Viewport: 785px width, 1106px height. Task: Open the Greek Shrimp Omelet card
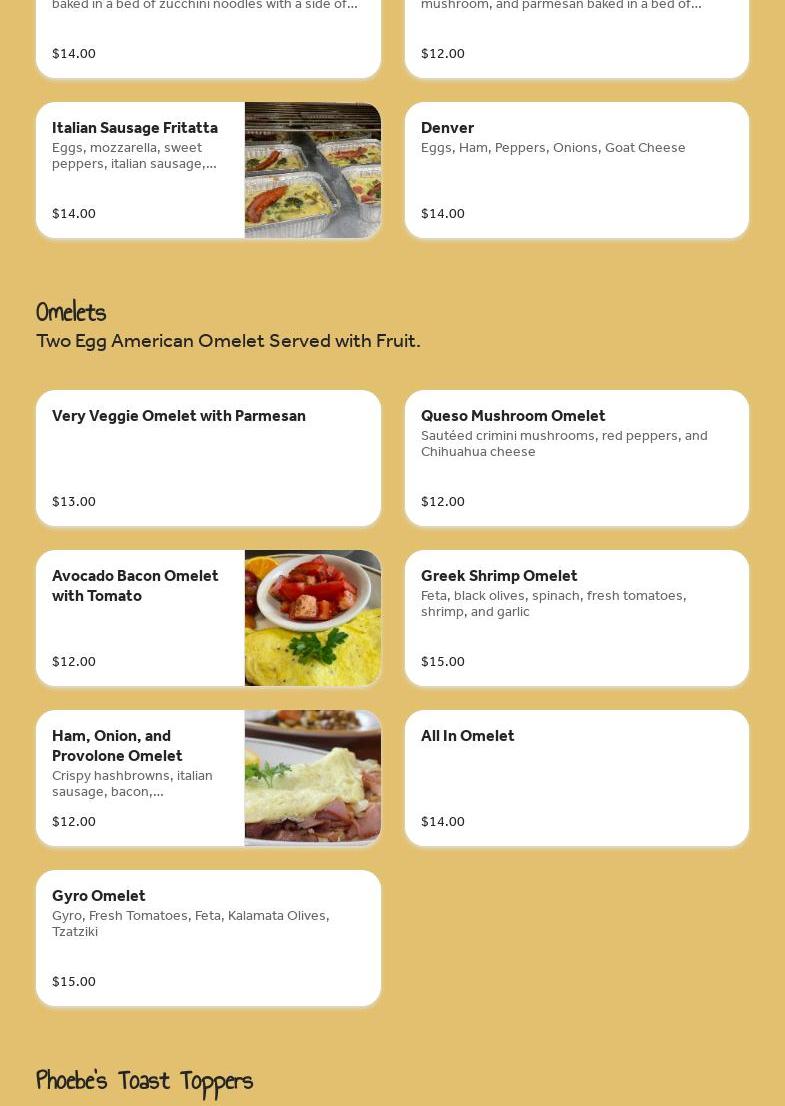pyautogui.click(x=576, y=618)
